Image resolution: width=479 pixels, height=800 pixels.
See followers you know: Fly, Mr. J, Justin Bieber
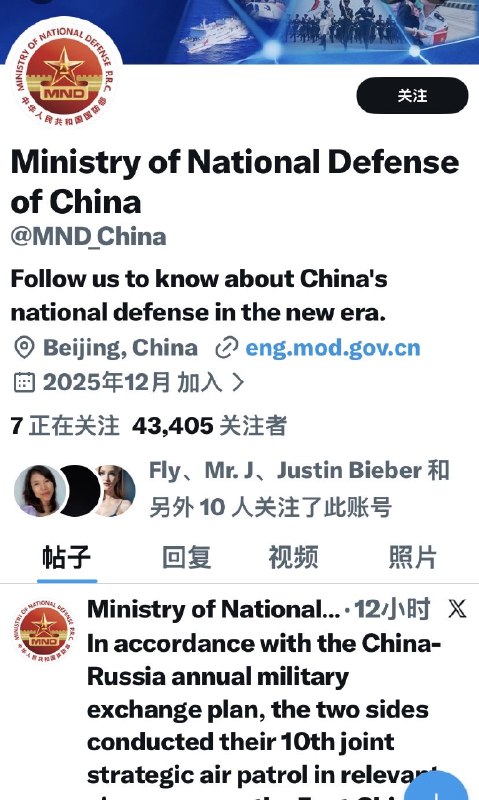232,489
